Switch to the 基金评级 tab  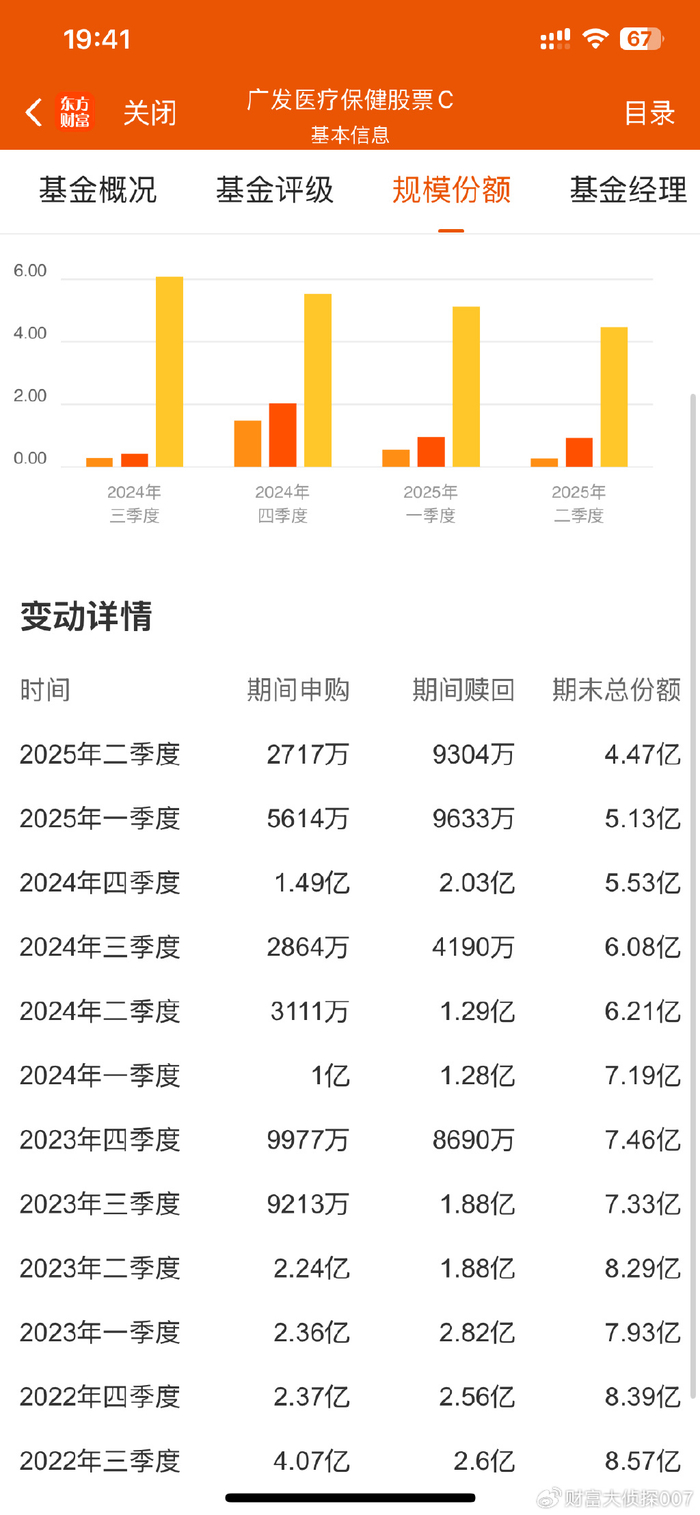click(x=275, y=190)
